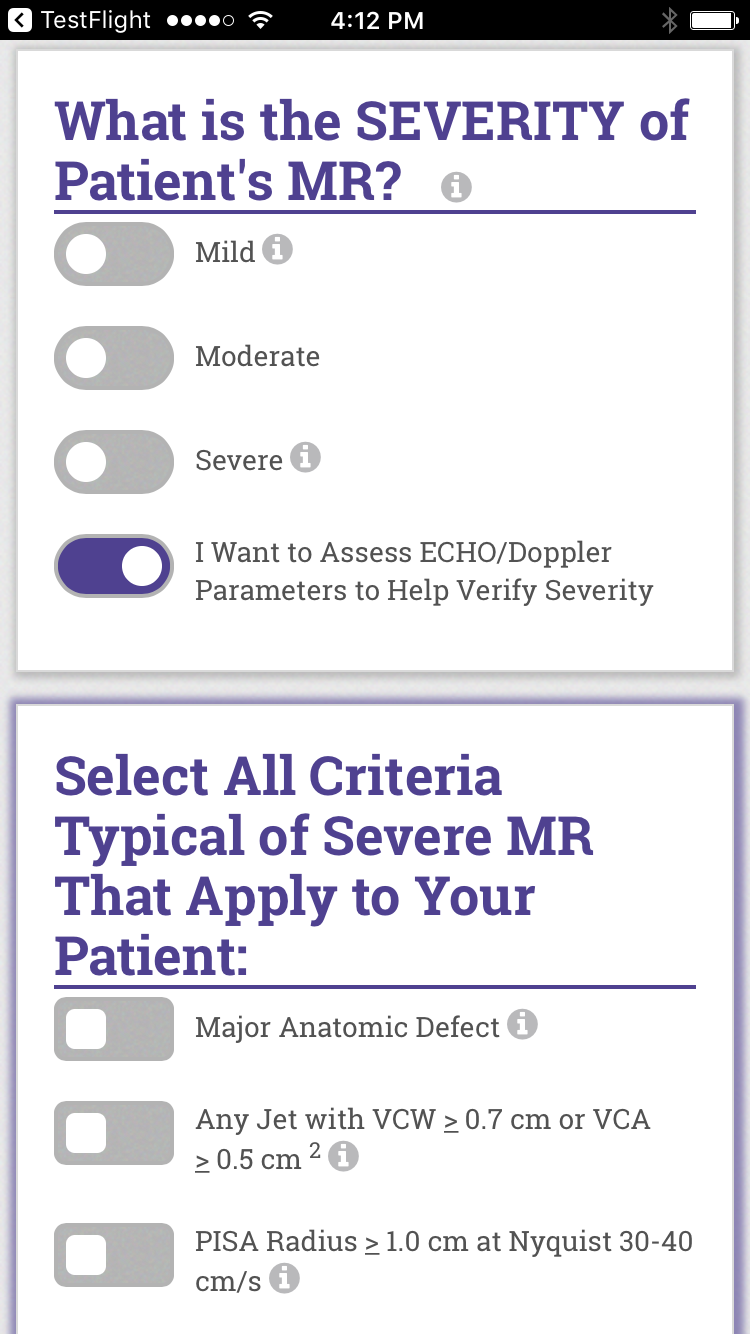
Task: Check the Major Anatomic Defect criterion
Action: 113,1029
